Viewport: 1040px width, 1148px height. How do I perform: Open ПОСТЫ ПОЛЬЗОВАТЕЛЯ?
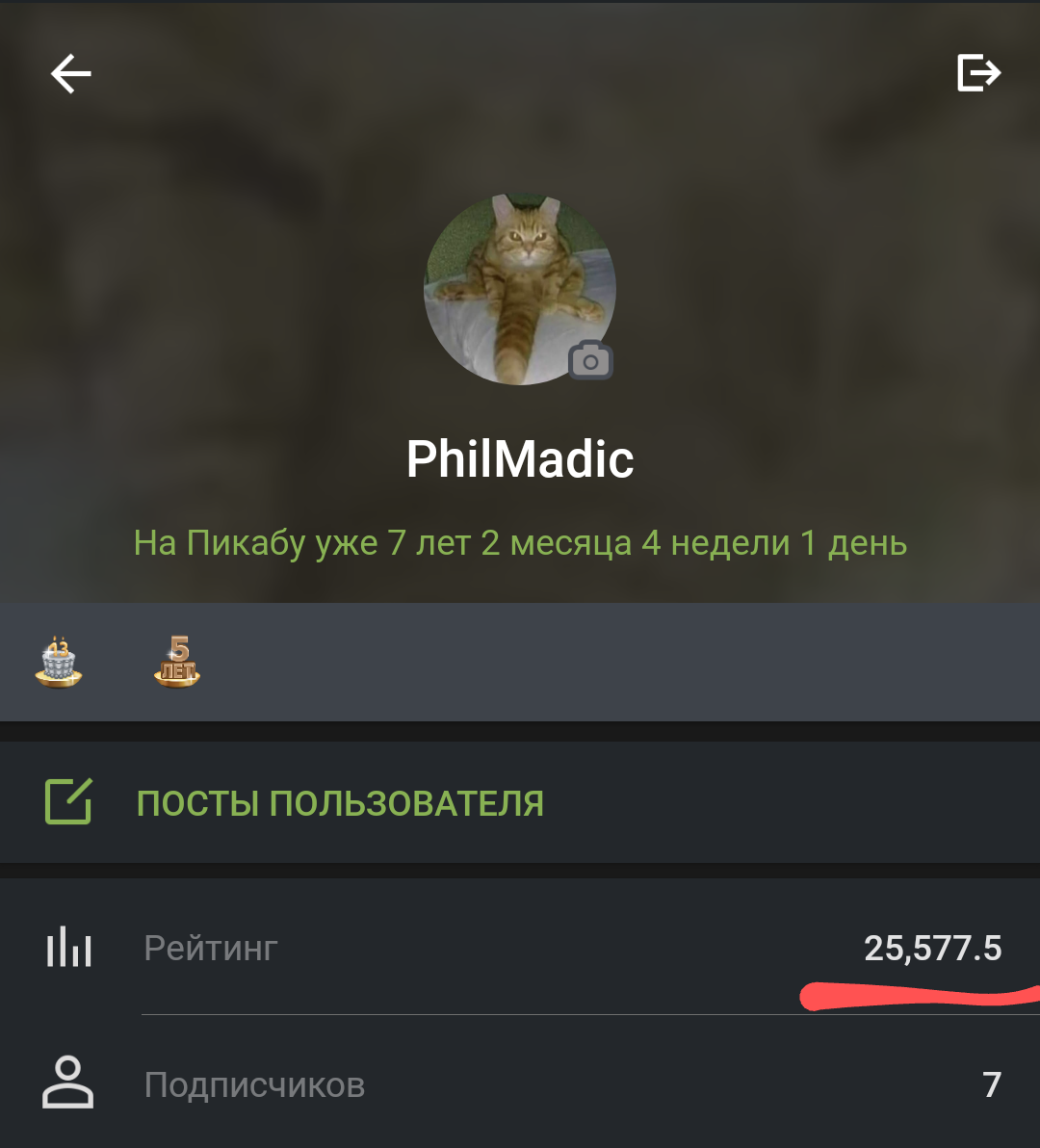[x=340, y=803]
